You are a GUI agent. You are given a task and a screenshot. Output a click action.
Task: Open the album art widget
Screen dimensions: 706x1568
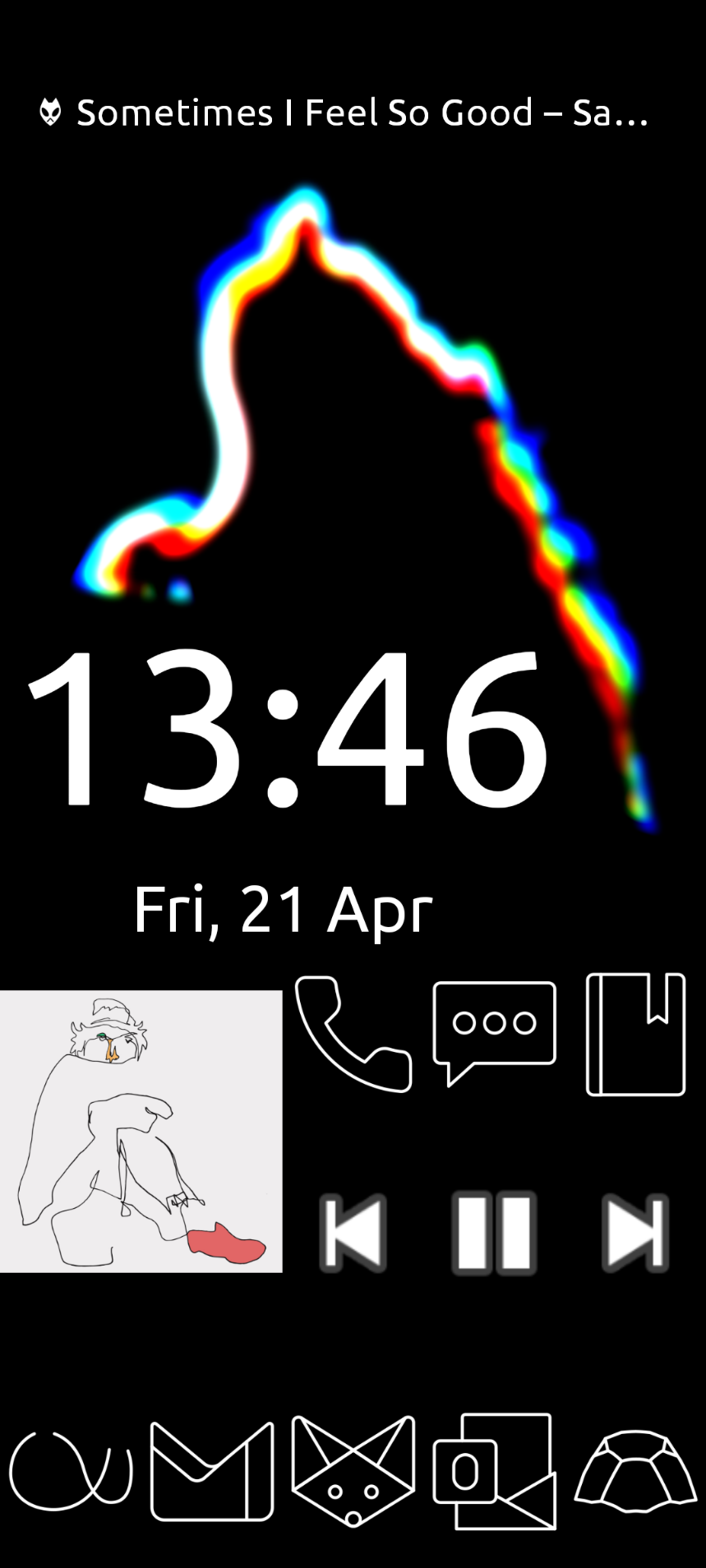pos(141,1131)
